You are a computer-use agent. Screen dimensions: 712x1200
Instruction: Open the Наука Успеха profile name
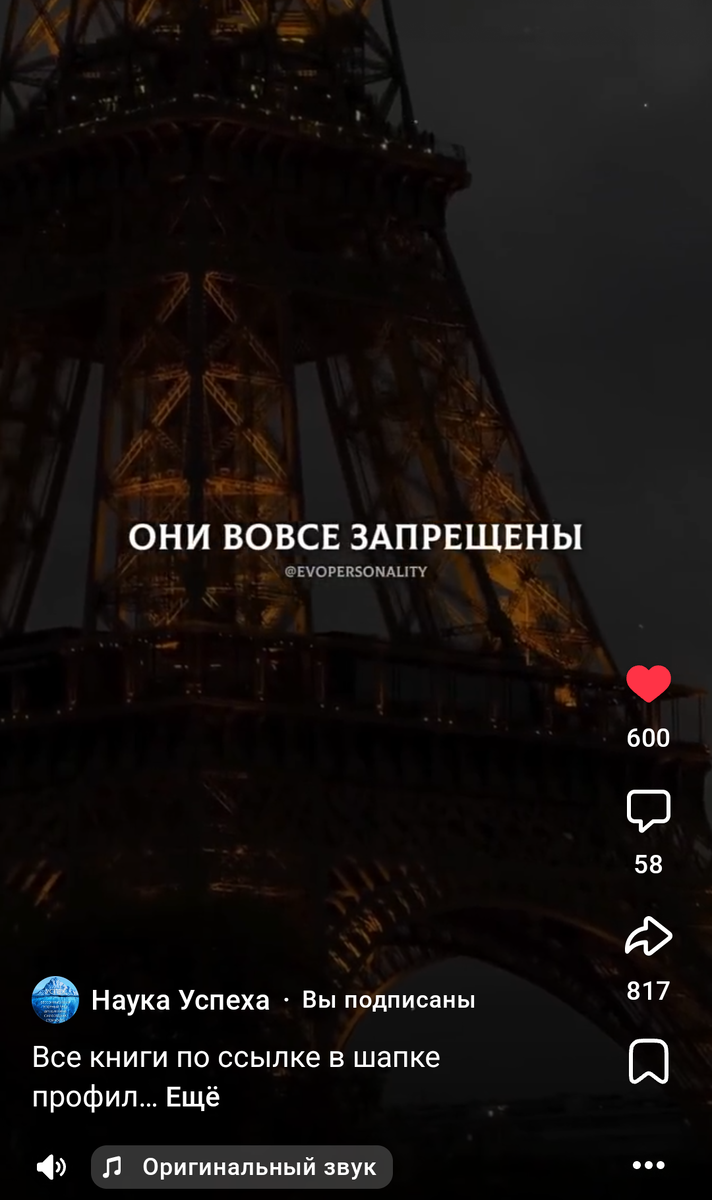[180, 1000]
